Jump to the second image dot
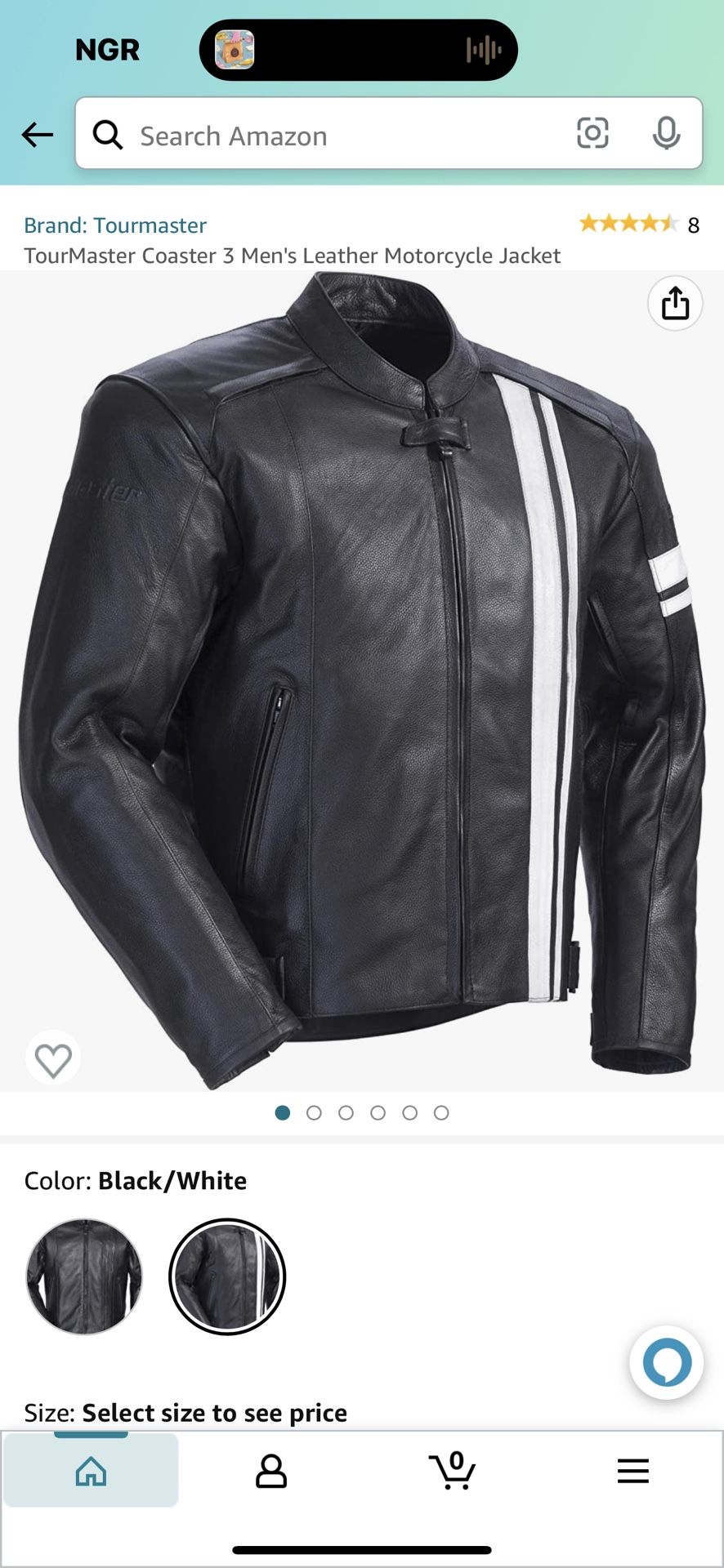Viewport: 724px width, 1568px height. coord(314,1113)
